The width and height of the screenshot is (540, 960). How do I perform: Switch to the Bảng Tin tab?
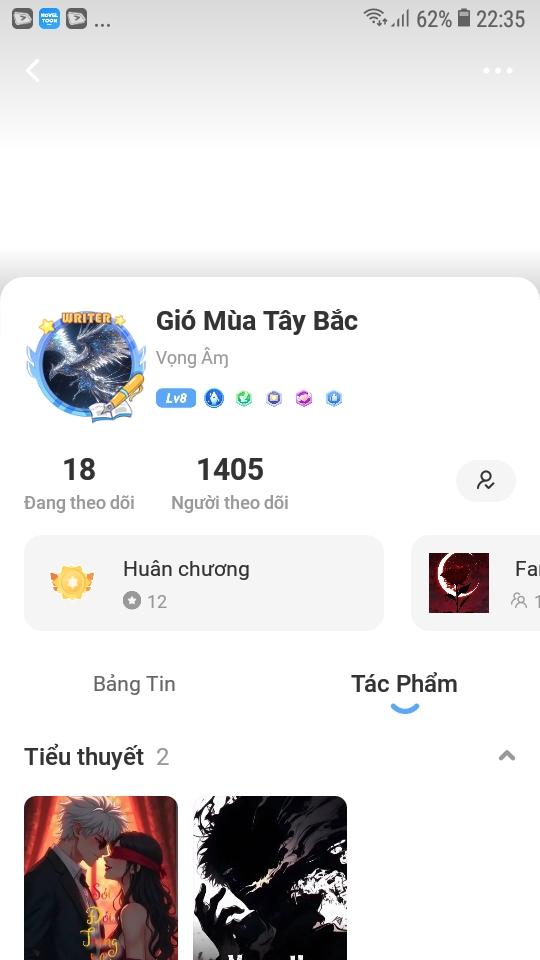[x=135, y=684]
